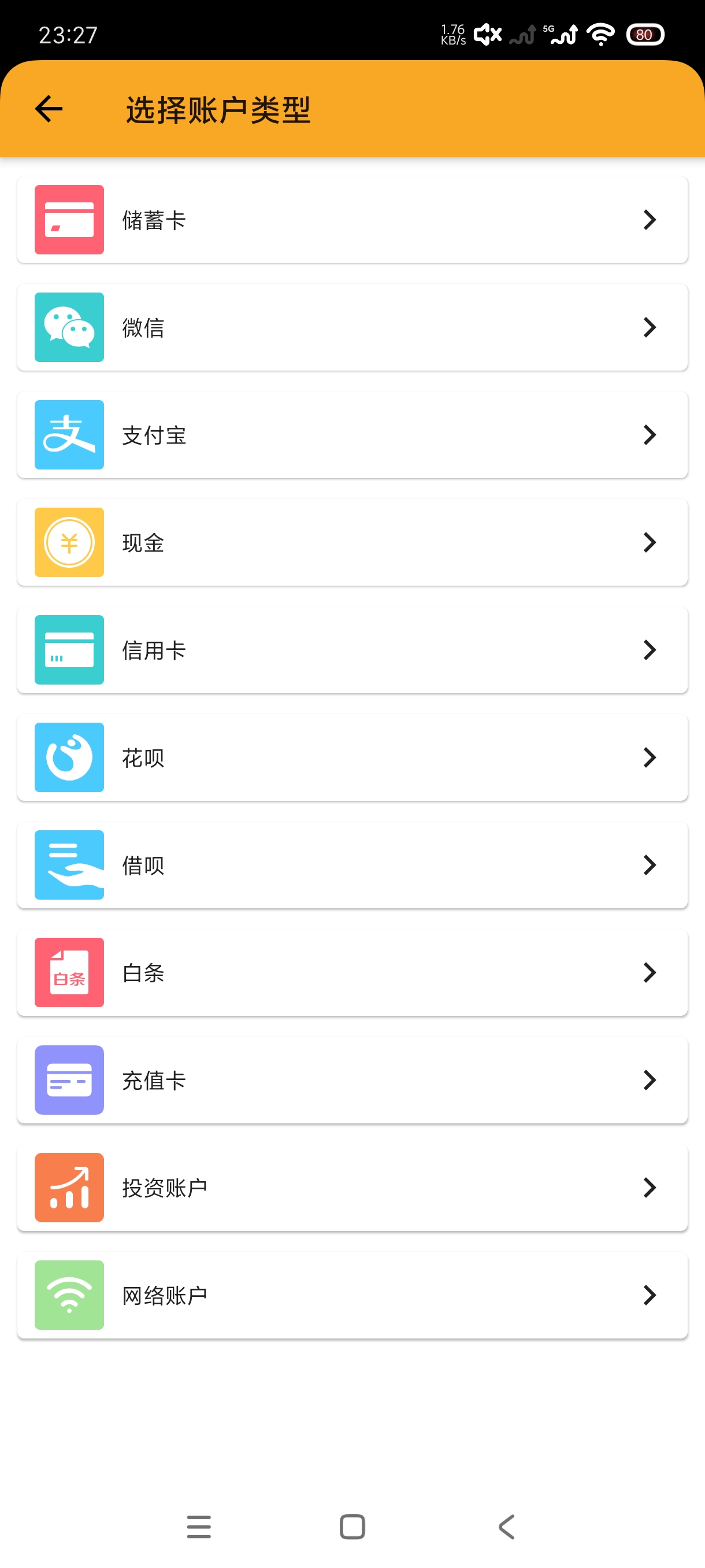Viewport: 705px width, 1568px height.
Task: Open the chevron beside 支付宝
Action: click(650, 435)
